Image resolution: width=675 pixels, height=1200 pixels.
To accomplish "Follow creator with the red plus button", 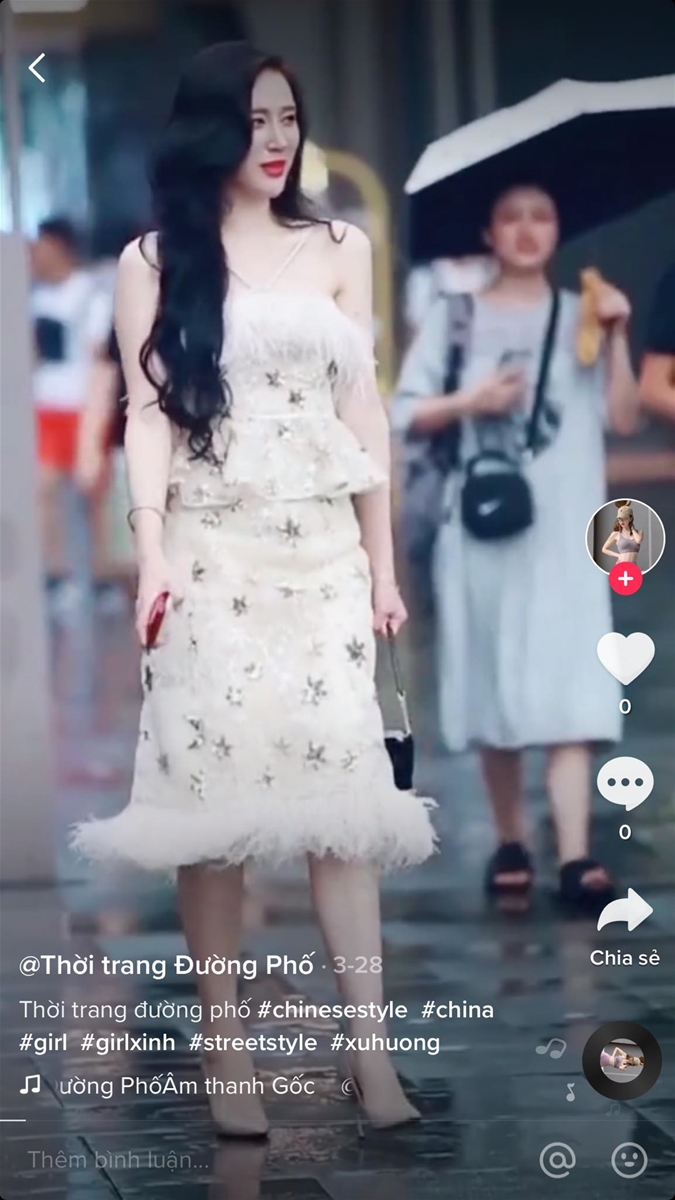I will coord(625,578).
